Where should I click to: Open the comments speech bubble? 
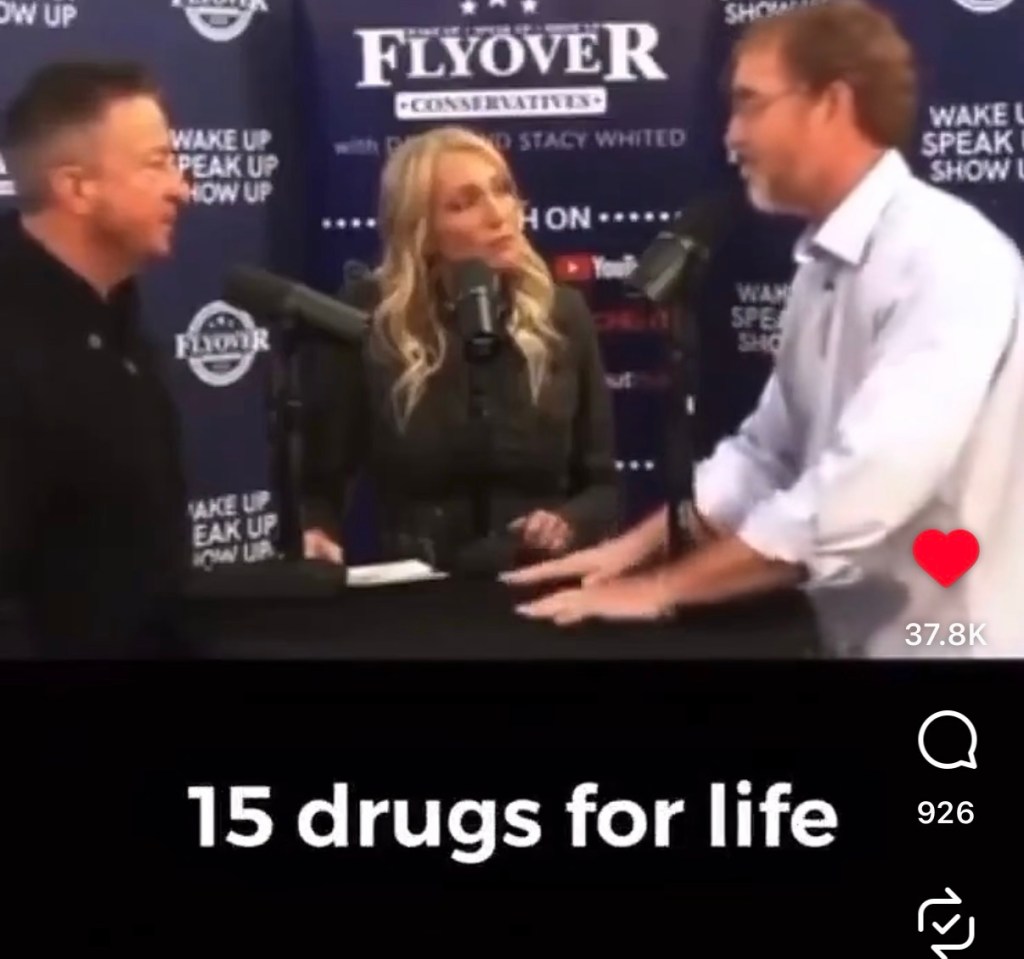(x=946, y=740)
